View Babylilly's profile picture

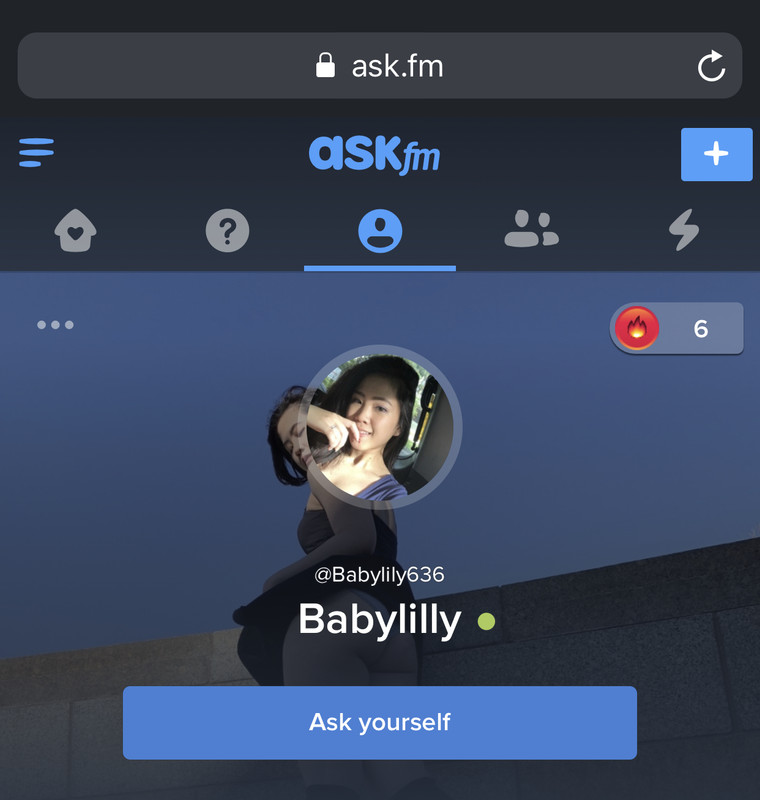click(x=380, y=427)
